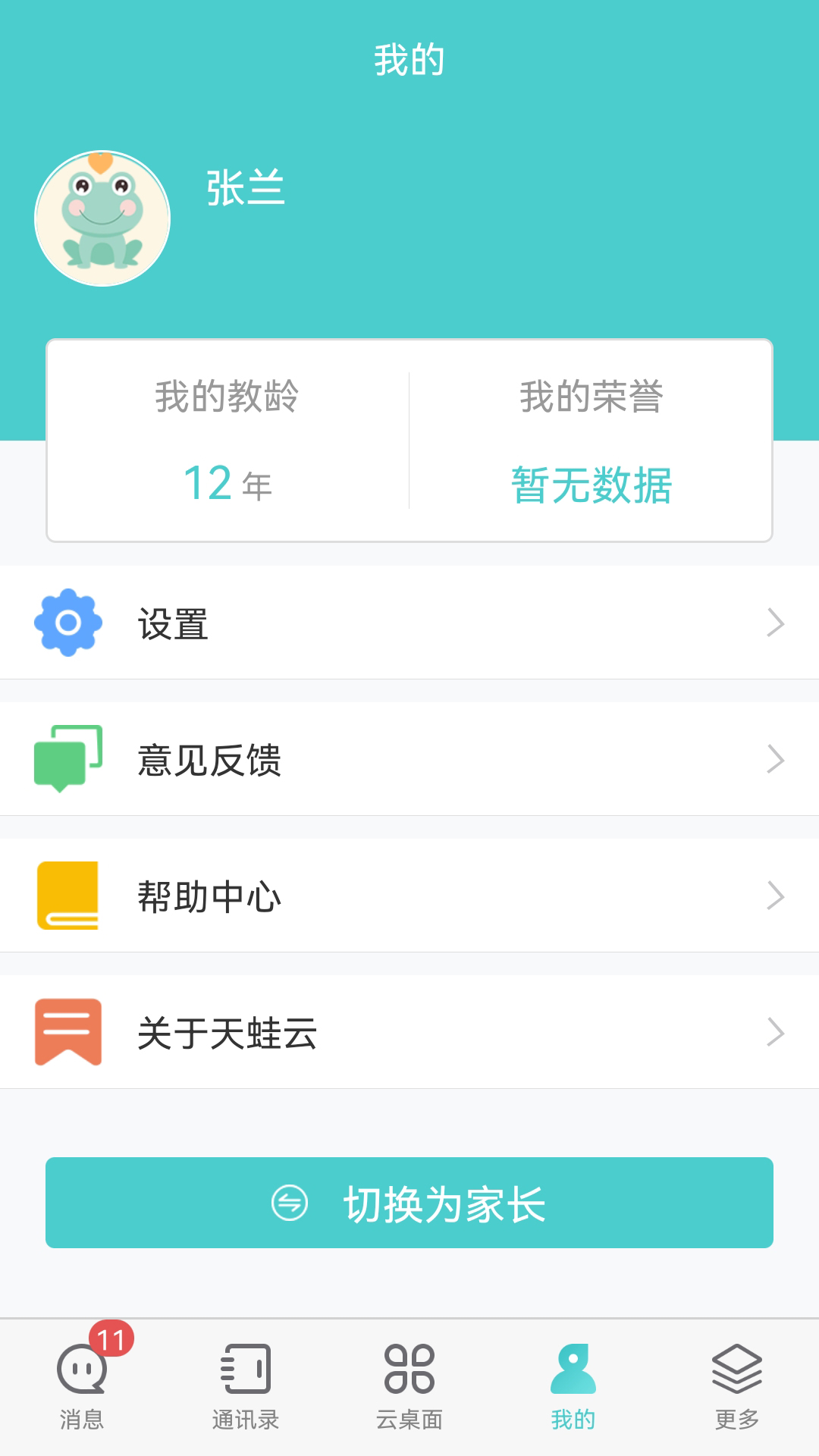The width and height of the screenshot is (819, 1456).
Task: Open the 设置 settings row
Action: (409, 623)
